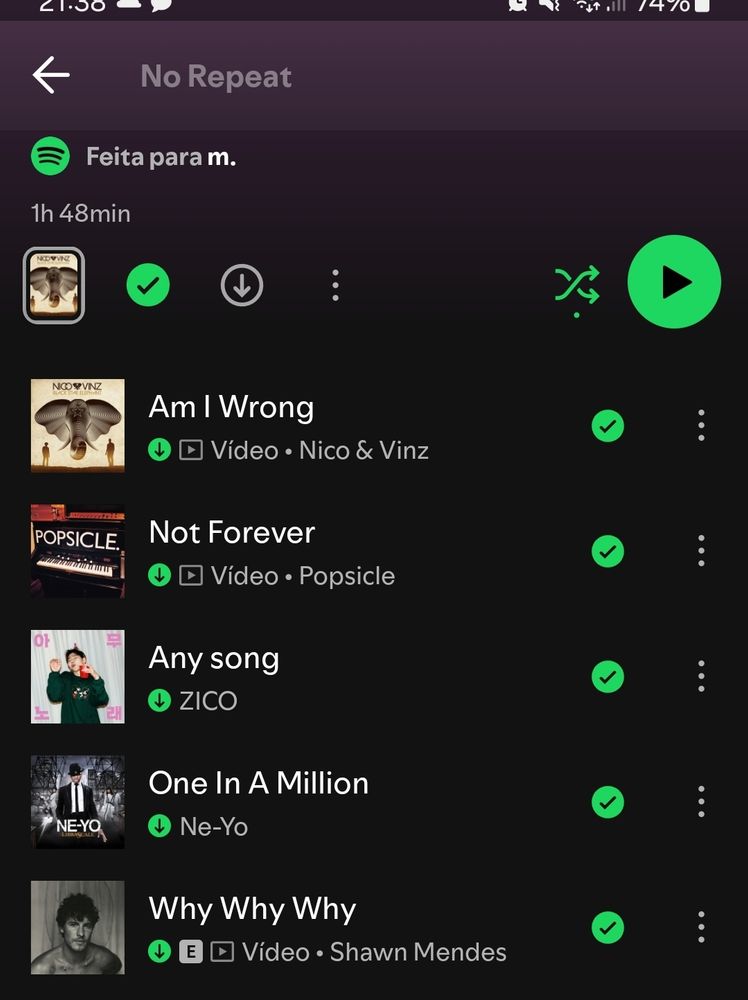This screenshot has height=1000, width=748.
Task: Toggle shuffle mode
Action: pos(577,285)
